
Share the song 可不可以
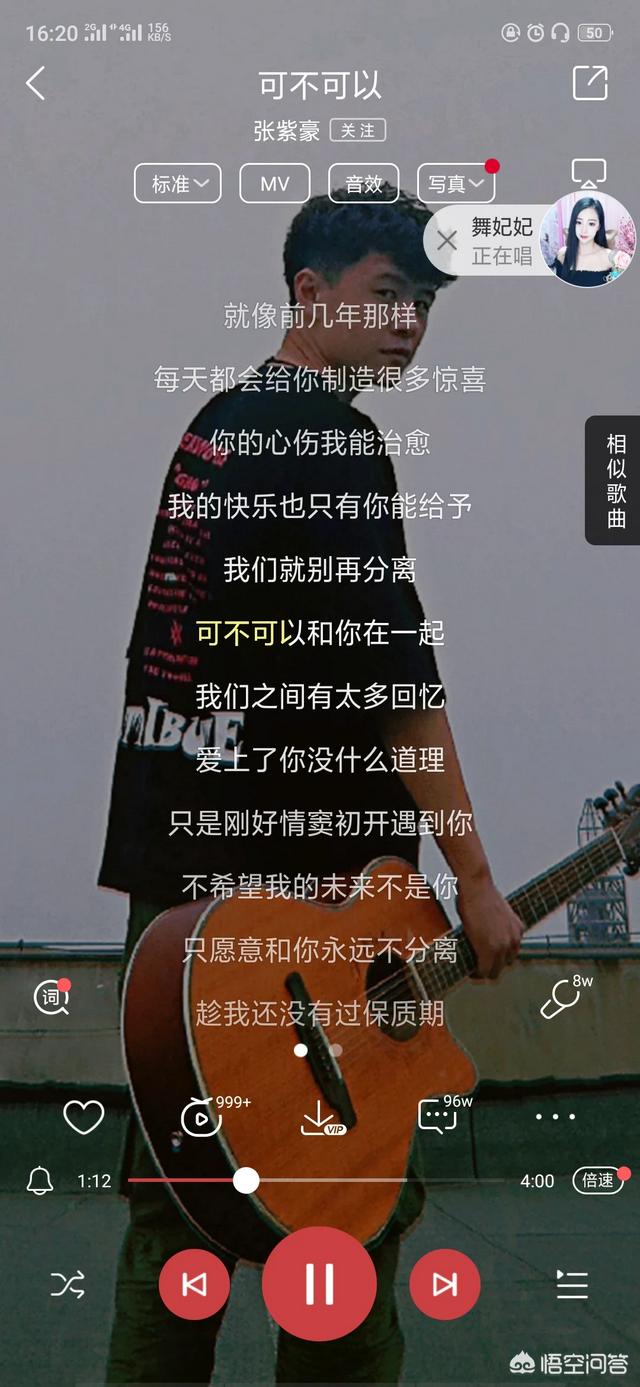click(590, 83)
